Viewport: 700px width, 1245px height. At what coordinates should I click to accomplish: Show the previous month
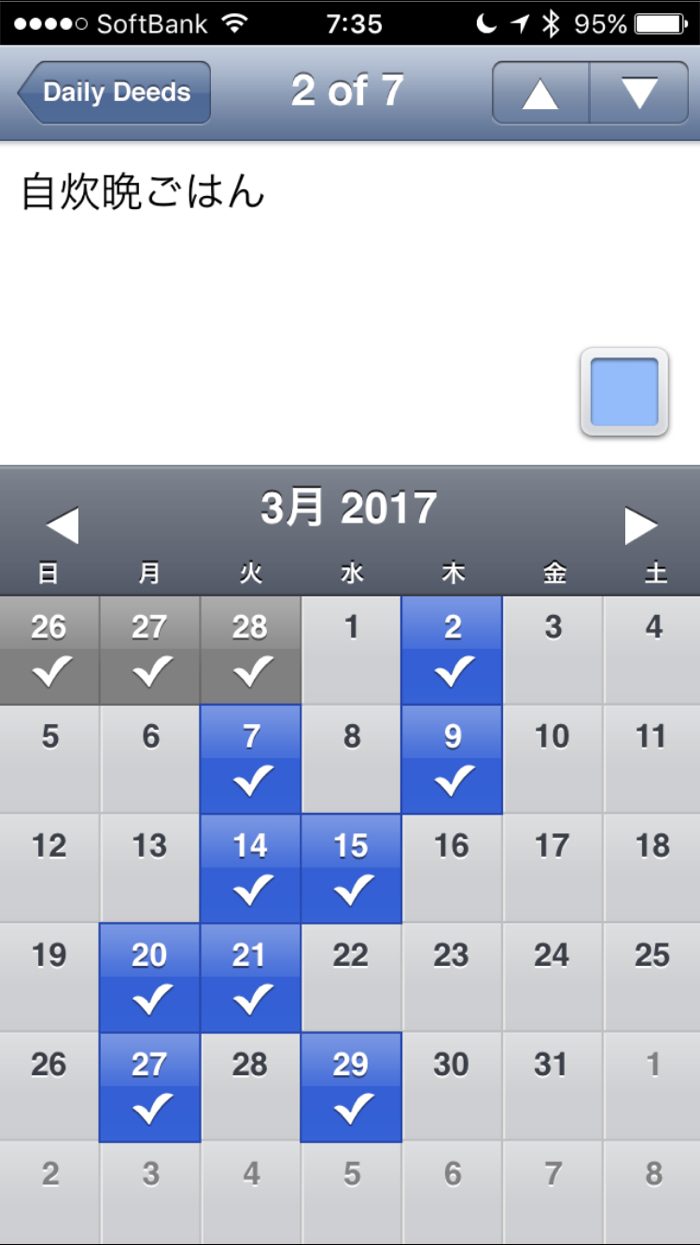(62, 525)
